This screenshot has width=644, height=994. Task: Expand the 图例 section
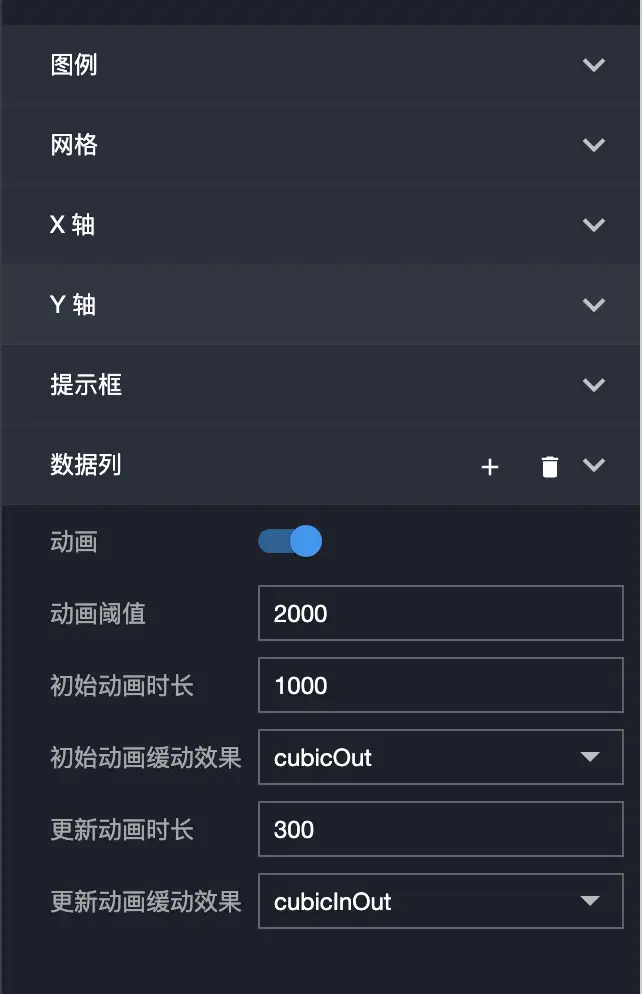pos(593,65)
